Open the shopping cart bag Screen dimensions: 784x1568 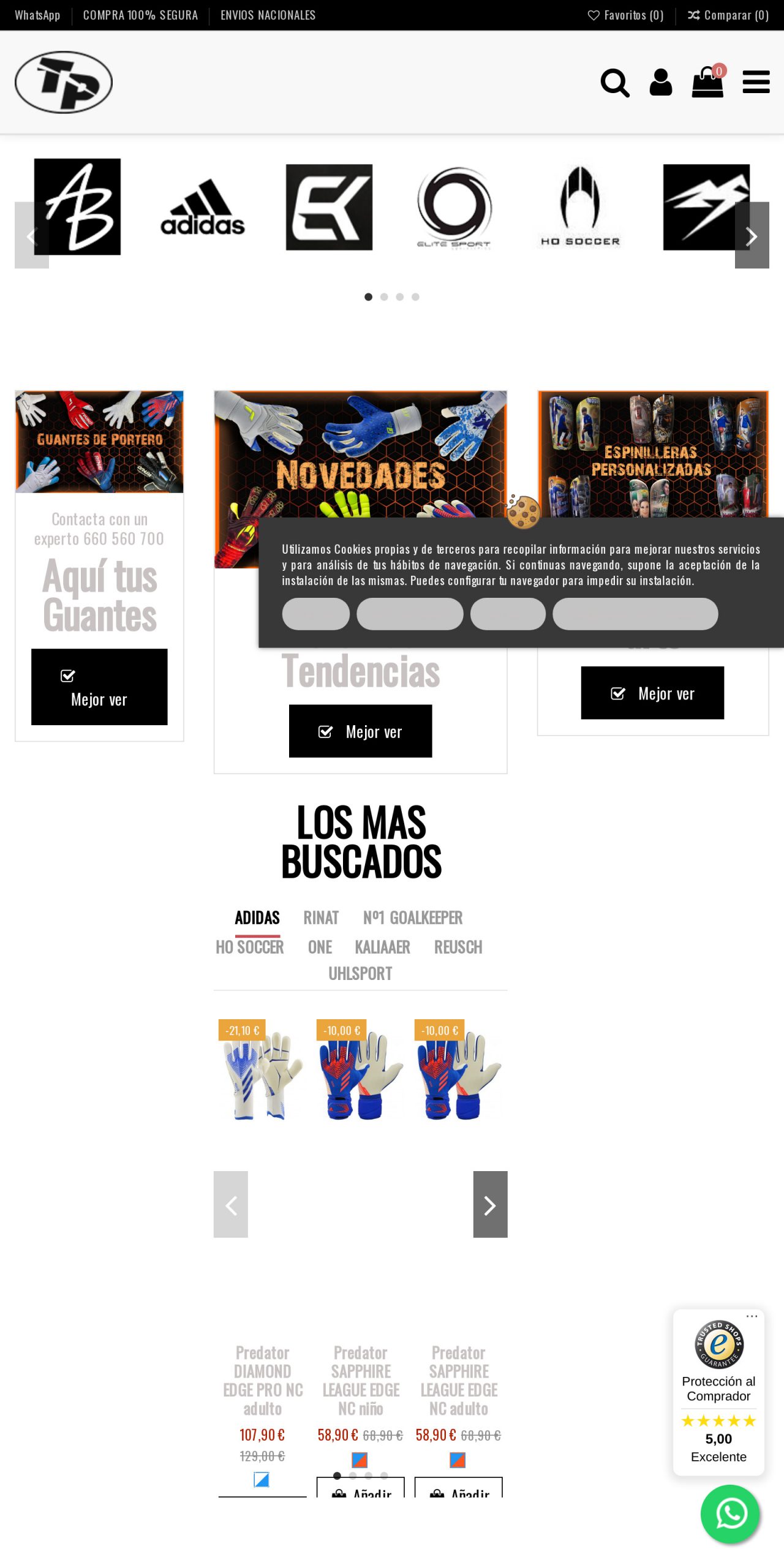[707, 83]
